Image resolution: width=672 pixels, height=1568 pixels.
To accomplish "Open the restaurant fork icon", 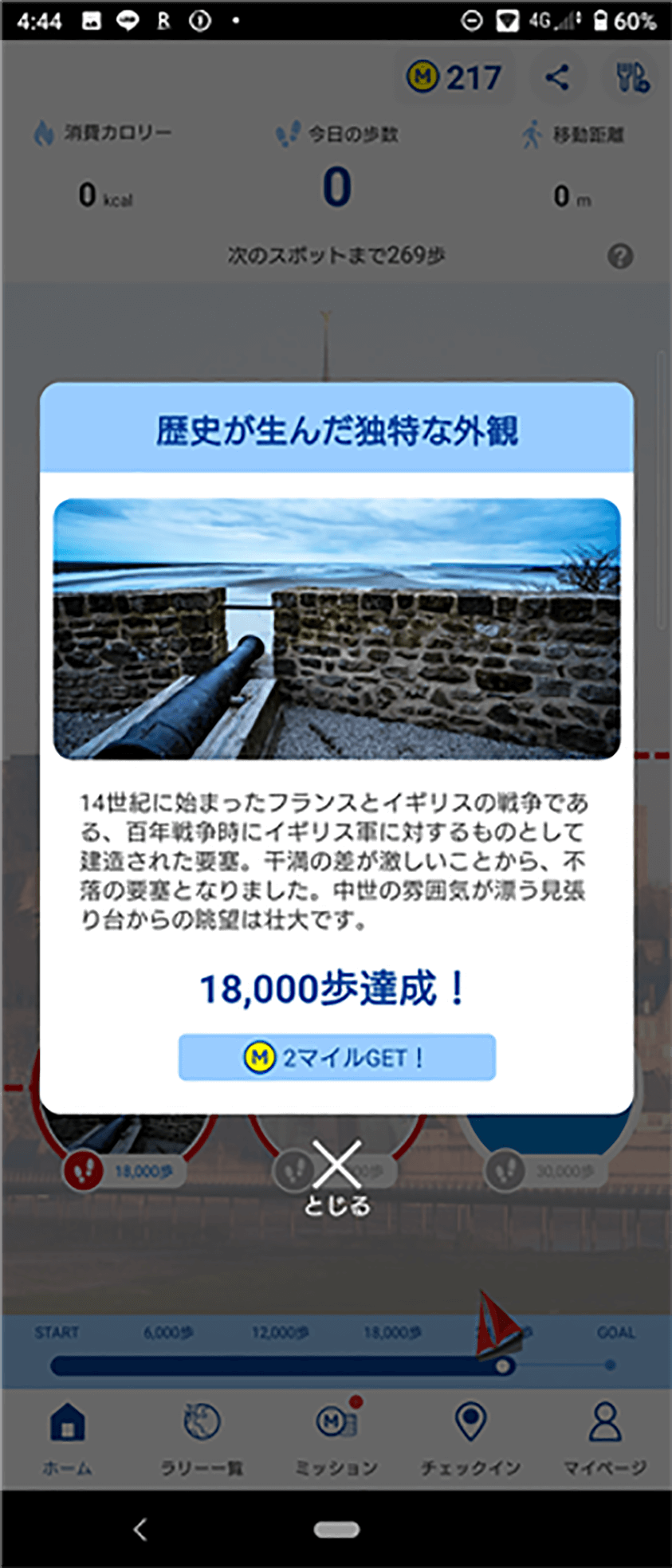I will coord(633,78).
